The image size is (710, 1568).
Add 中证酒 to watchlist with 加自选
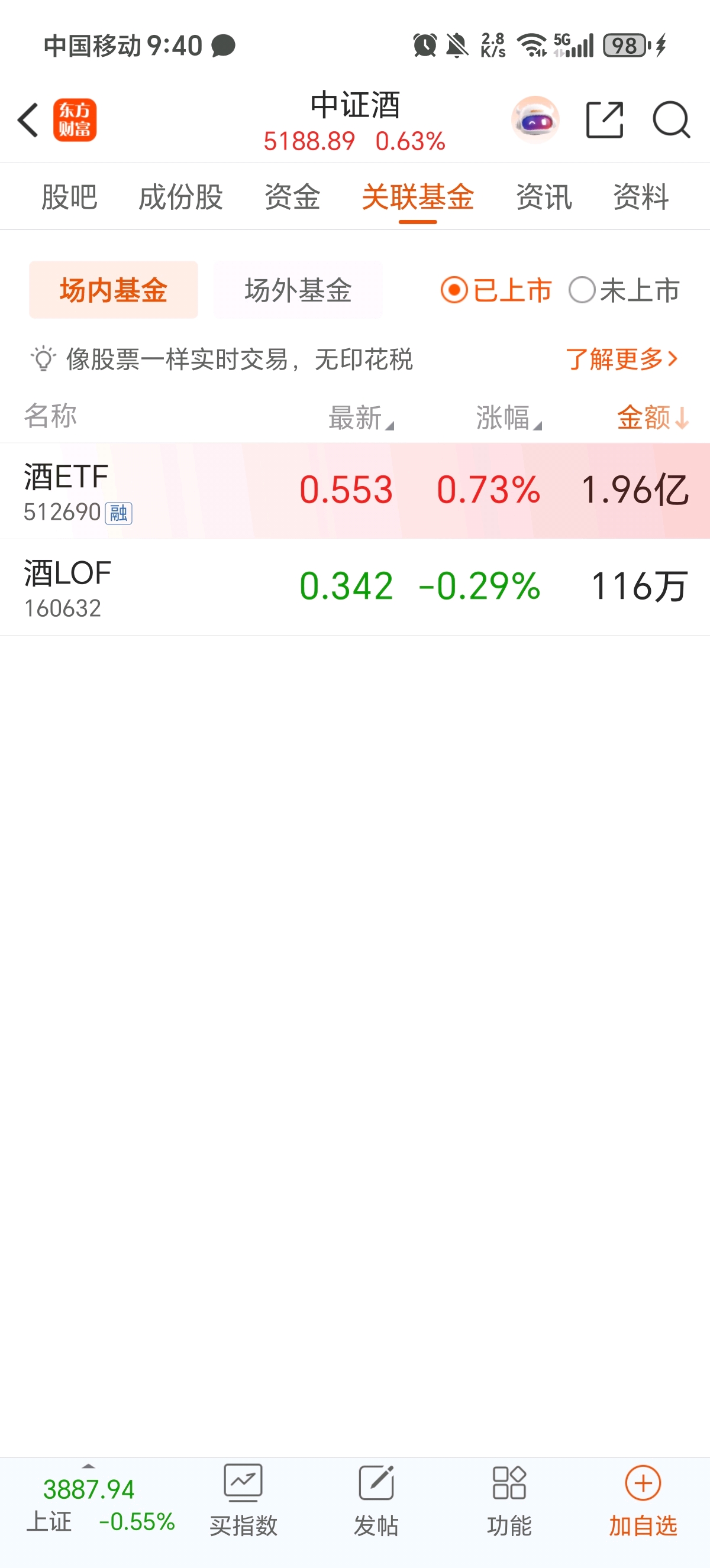pyautogui.click(x=643, y=1498)
